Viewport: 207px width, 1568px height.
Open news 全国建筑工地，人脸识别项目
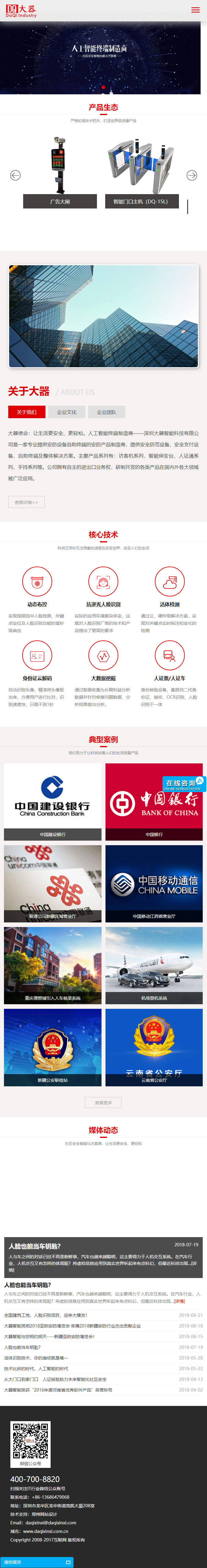(x=55, y=1315)
